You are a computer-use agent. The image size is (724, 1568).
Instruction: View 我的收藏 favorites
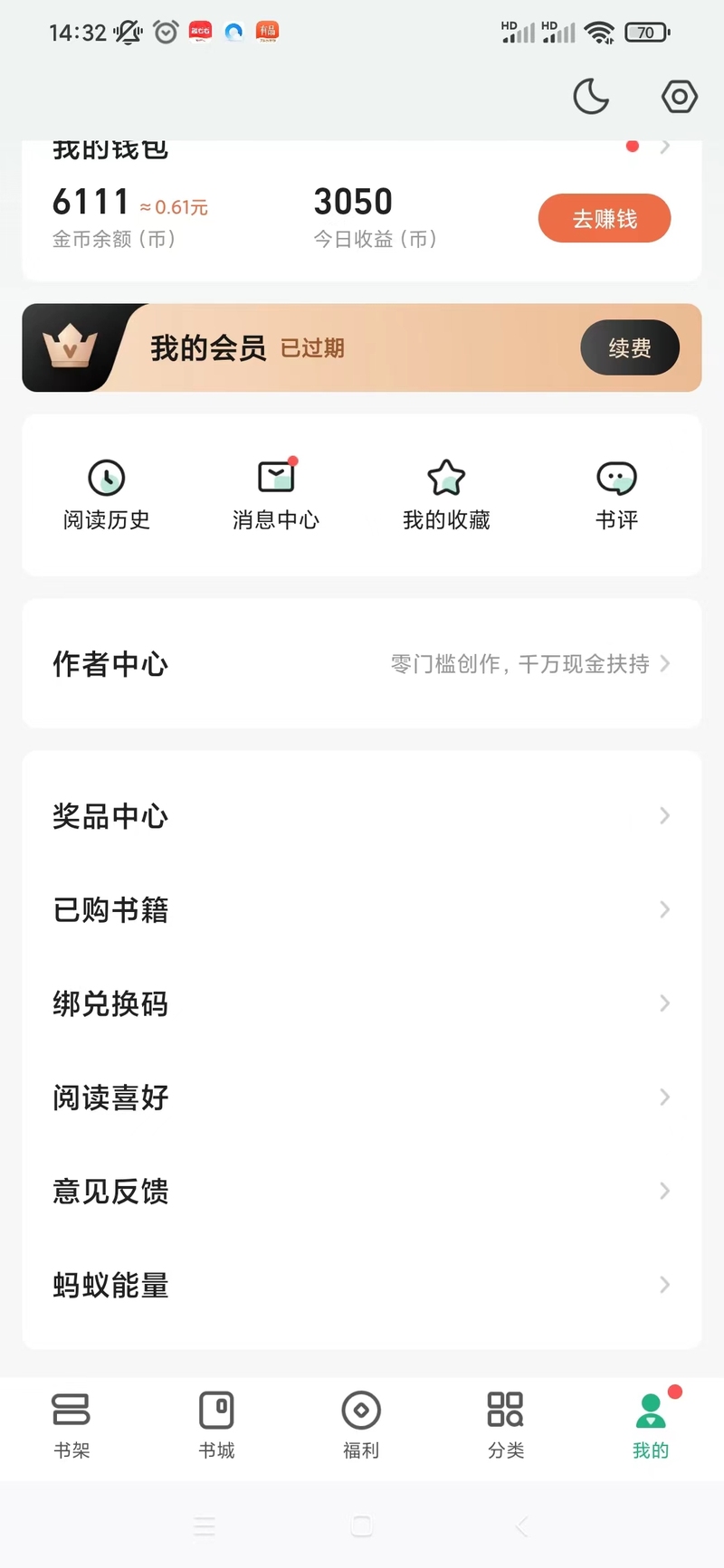(446, 495)
